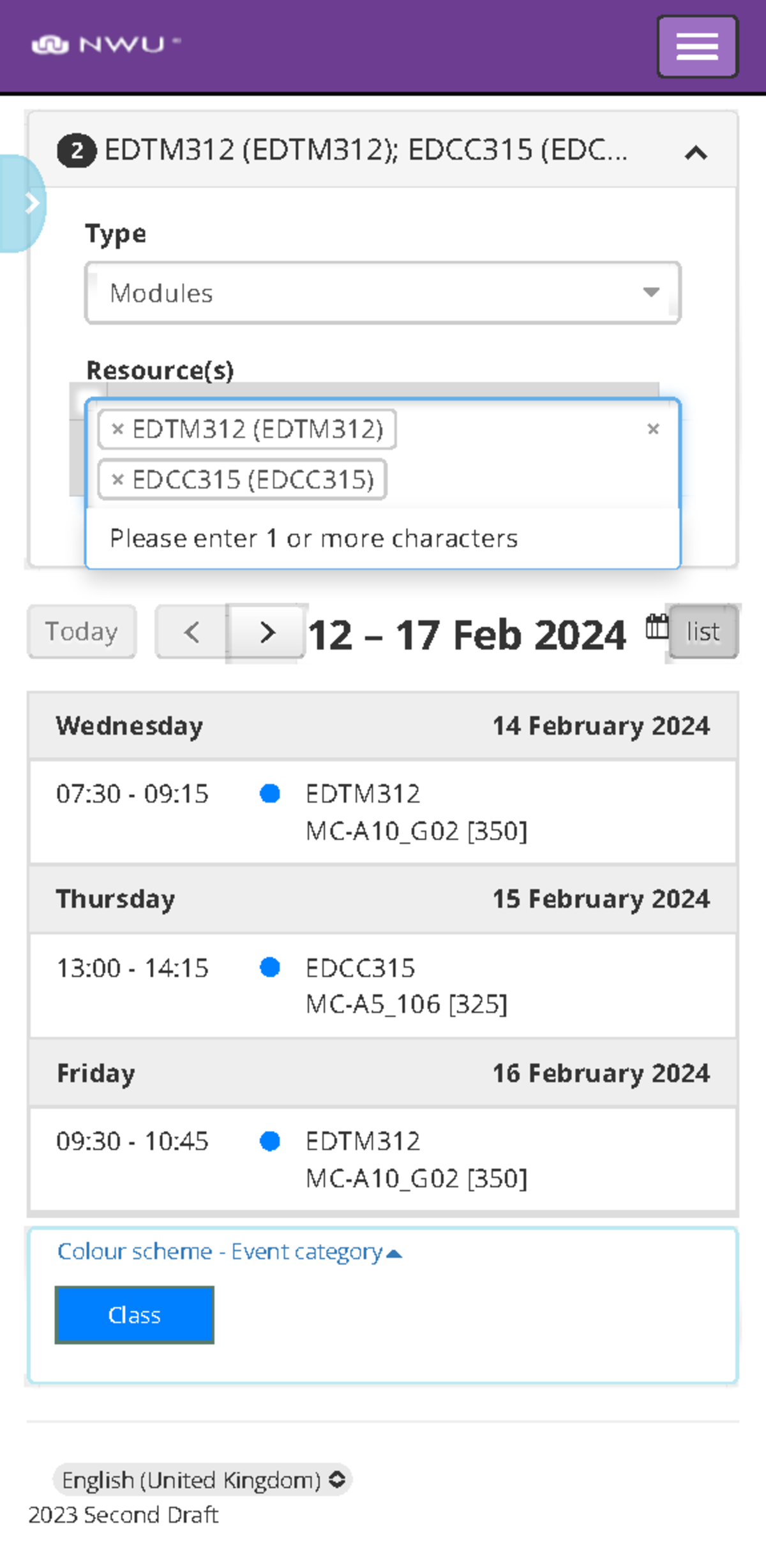Viewport: 766px width, 1568px height.
Task: Collapse the resource filter panel with the chevron
Action: pyautogui.click(x=696, y=153)
